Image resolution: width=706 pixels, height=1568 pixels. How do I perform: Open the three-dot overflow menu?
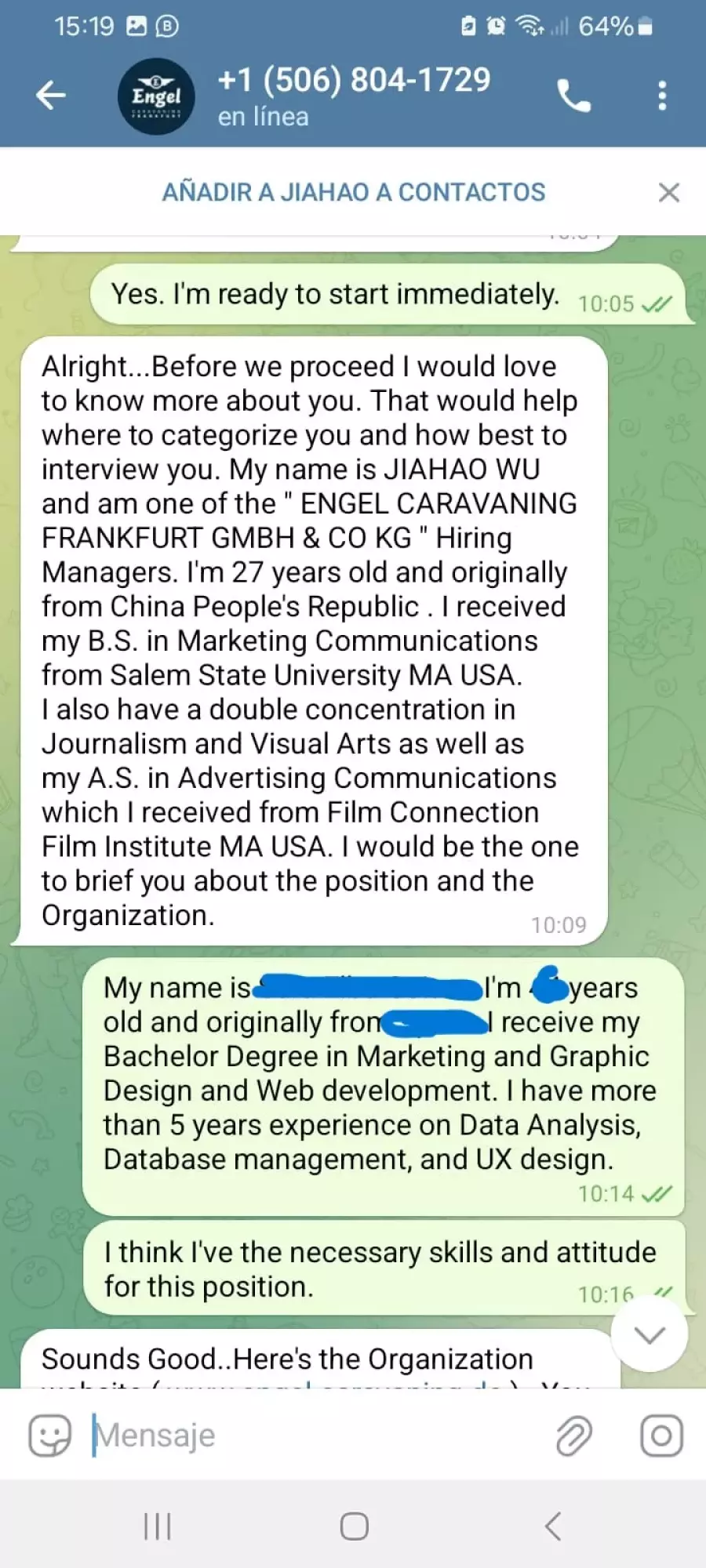pyautogui.click(x=662, y=96)
